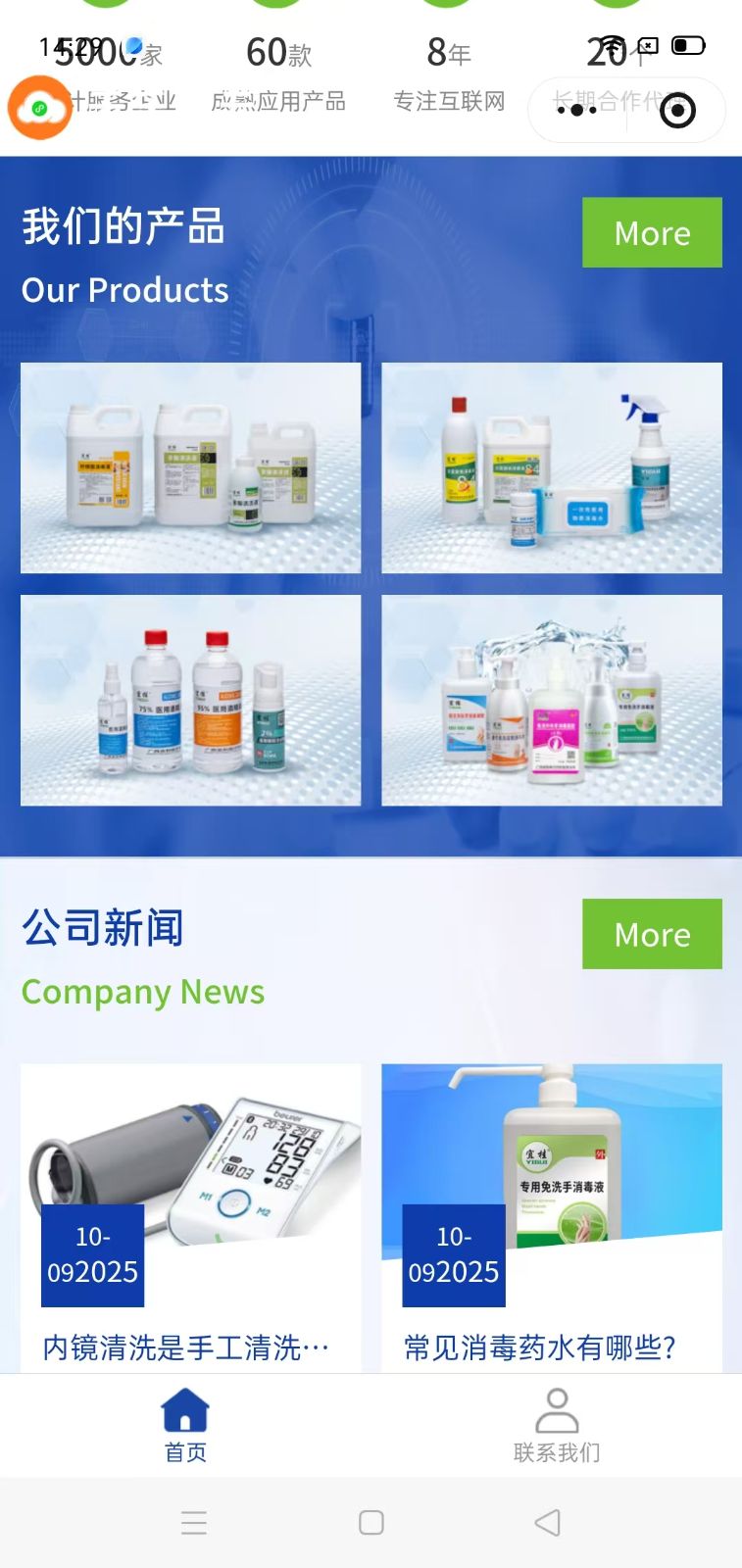Close the mini program with the circle button

(678, 111)
